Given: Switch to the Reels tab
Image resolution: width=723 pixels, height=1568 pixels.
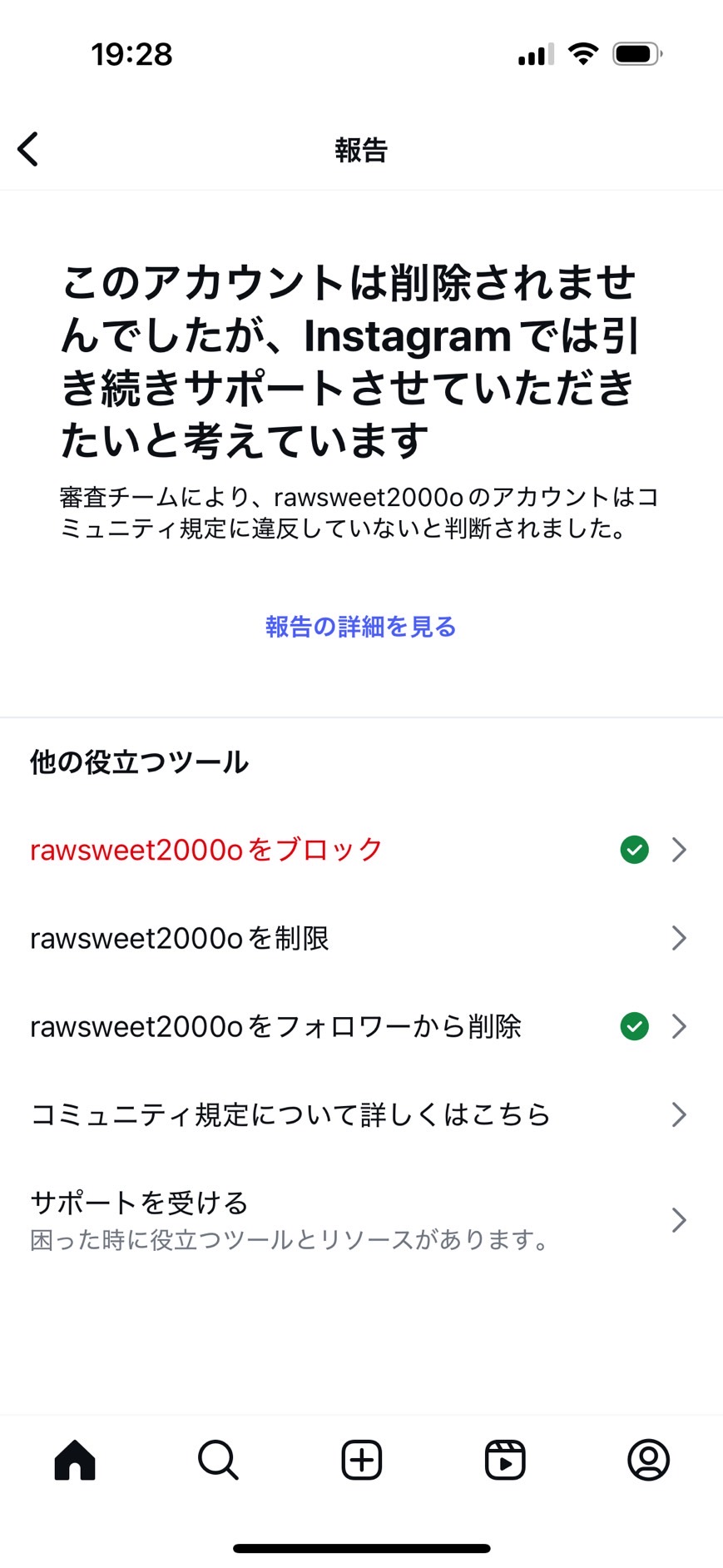Looking at the screenshot, I should [505, 1460].
